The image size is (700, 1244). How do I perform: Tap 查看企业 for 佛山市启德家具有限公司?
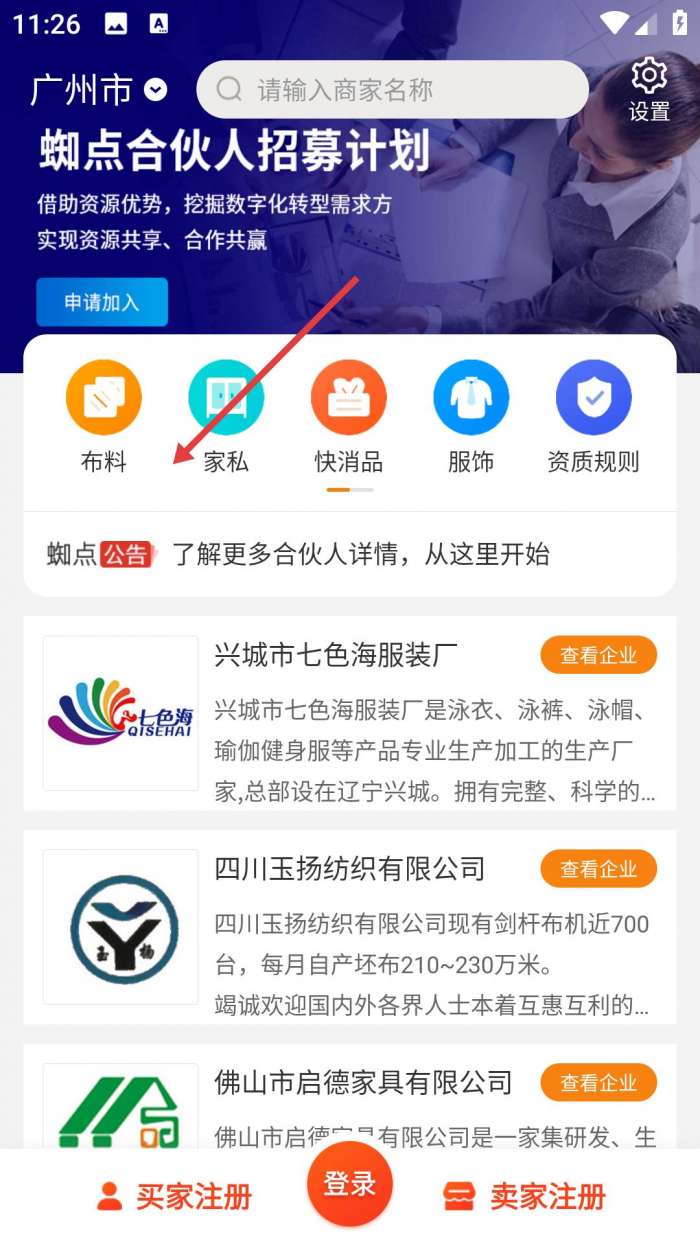click(x=598, y=1083)
